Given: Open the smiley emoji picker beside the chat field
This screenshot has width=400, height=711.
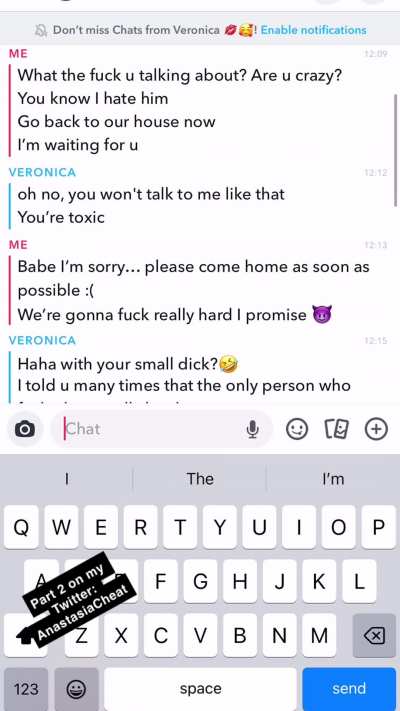Looking at the screenshot, I should [x=297, y=429].
